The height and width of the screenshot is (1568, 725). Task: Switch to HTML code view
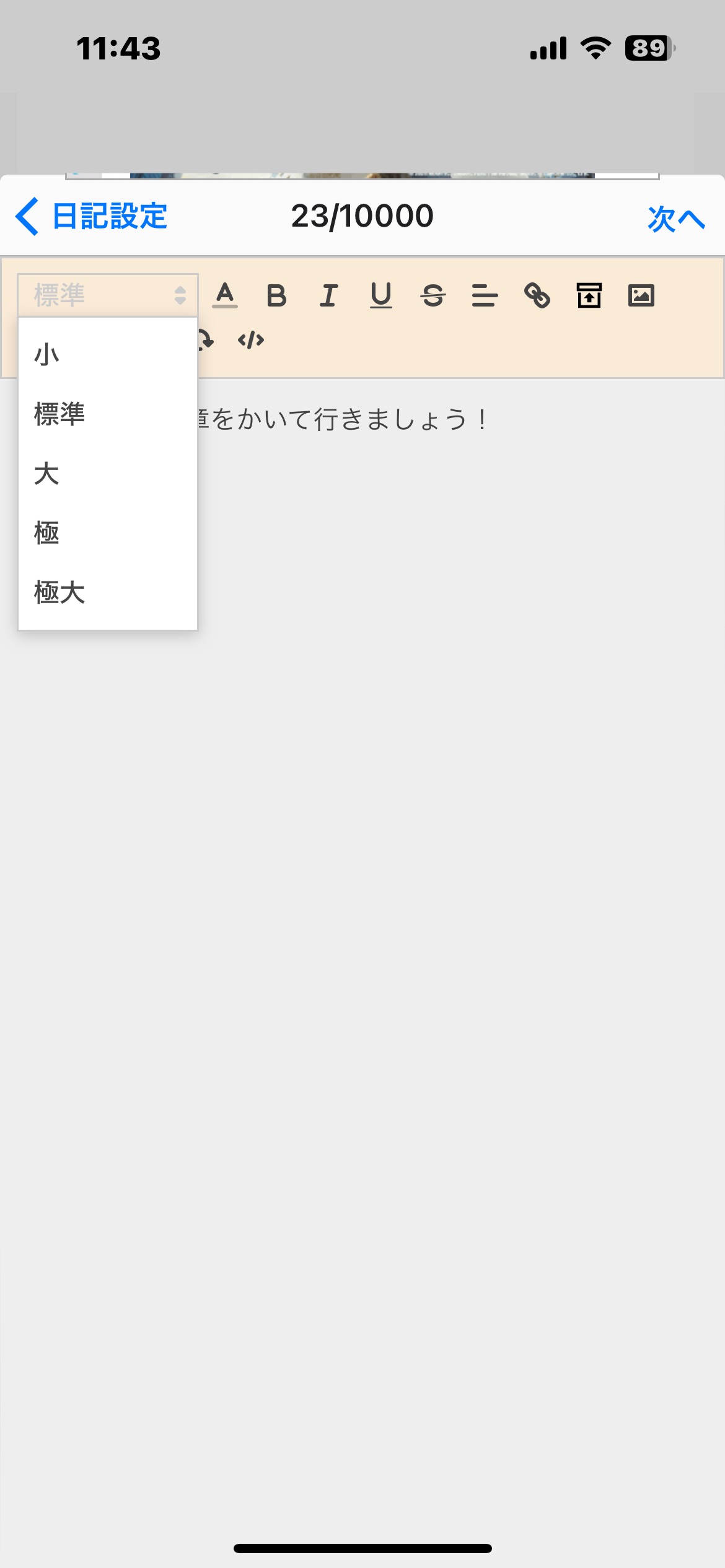pyautogui.click(x=251, y=340)
